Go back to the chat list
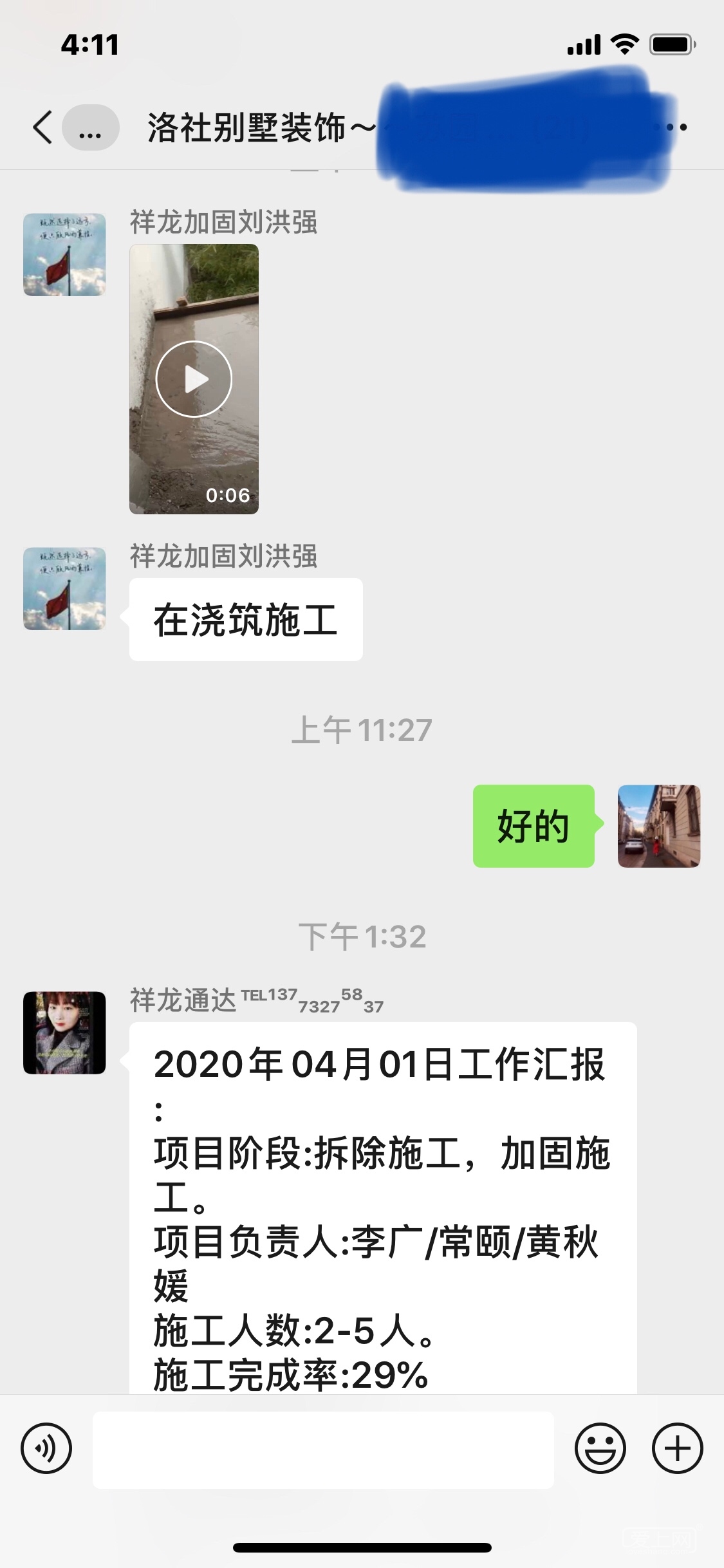 click(43, 127)
